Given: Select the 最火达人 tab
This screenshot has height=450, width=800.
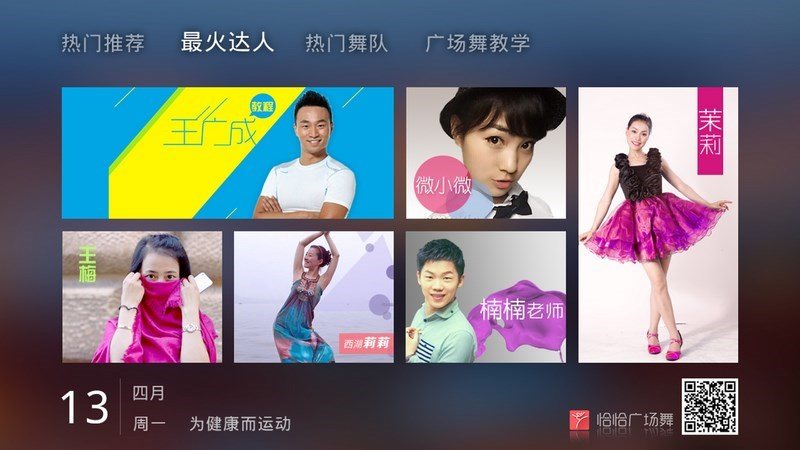Looking at the screenshot, I should point(226,44).
